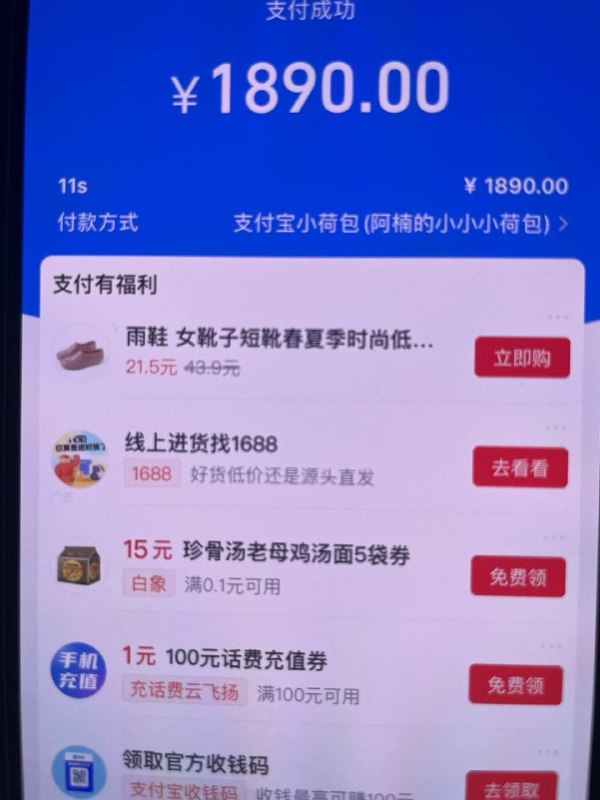Tap 去看看 for 线上进货找1688
Viewport: 600px width, 800px height.
(x=519, y=468)
